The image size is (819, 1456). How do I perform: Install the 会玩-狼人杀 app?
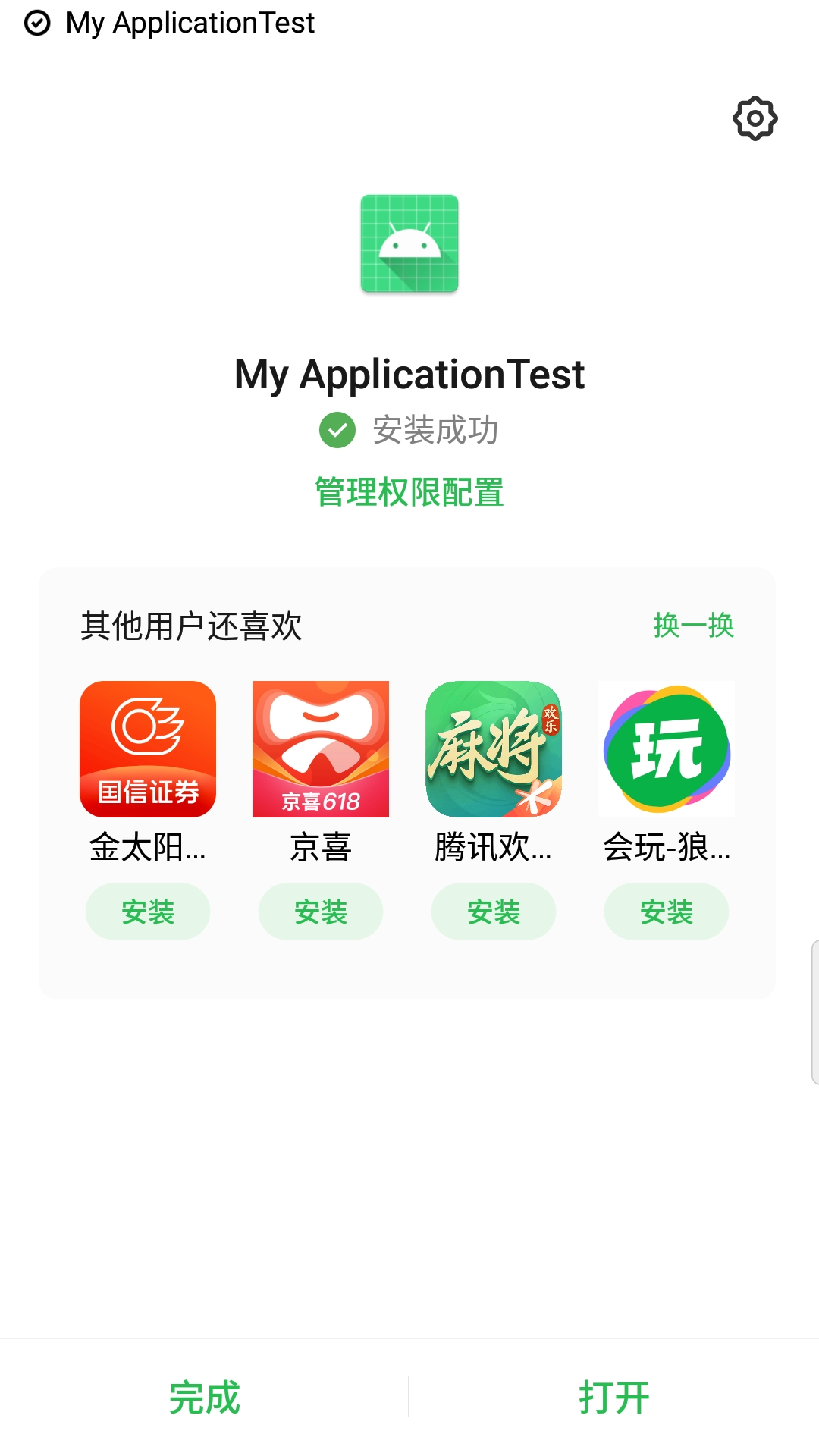point(667,912)
